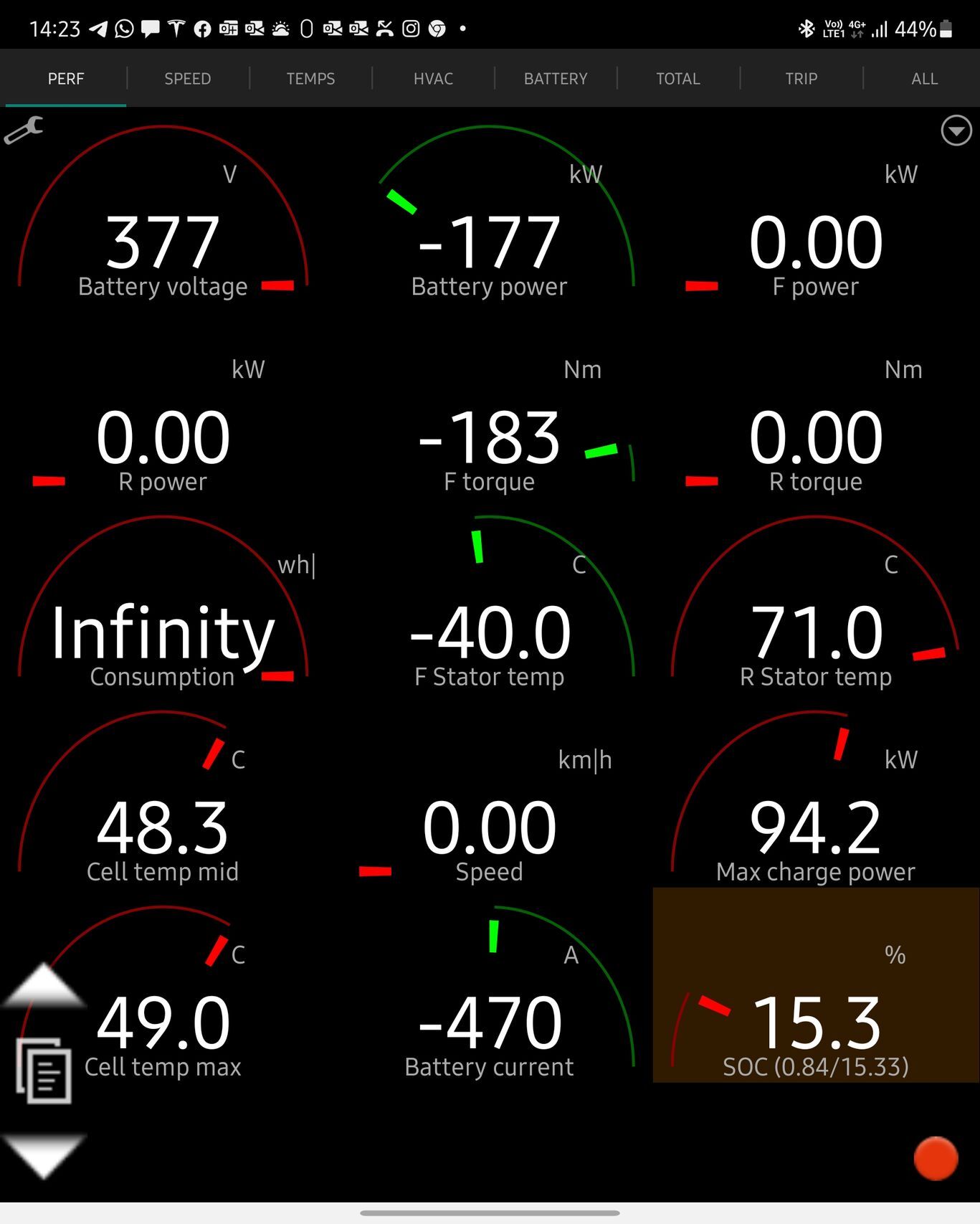The image size is (980, 1224).
Task: Switch to the SPEED tab
Action: [187, 79]
